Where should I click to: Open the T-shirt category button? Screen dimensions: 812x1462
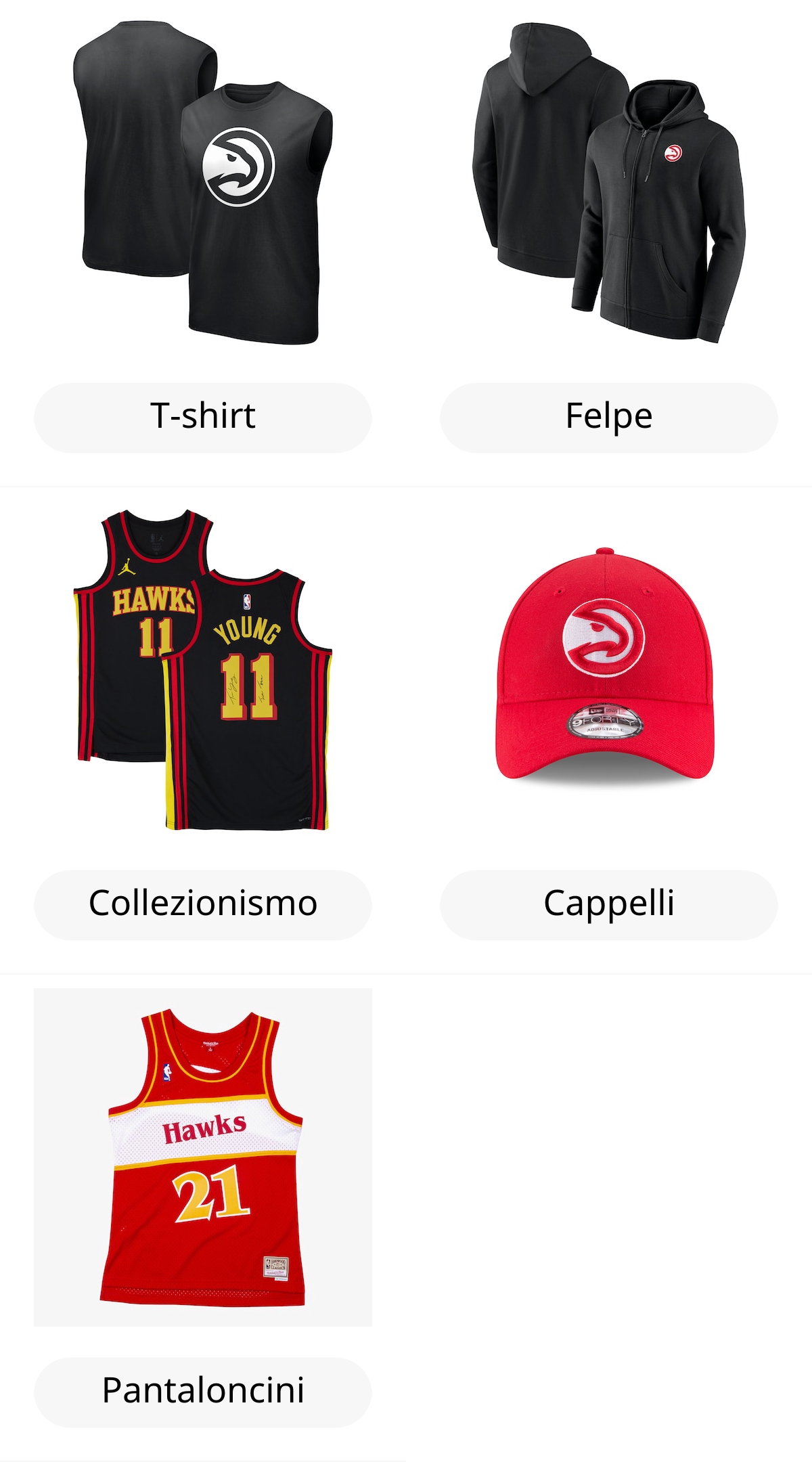pos(203,417)
